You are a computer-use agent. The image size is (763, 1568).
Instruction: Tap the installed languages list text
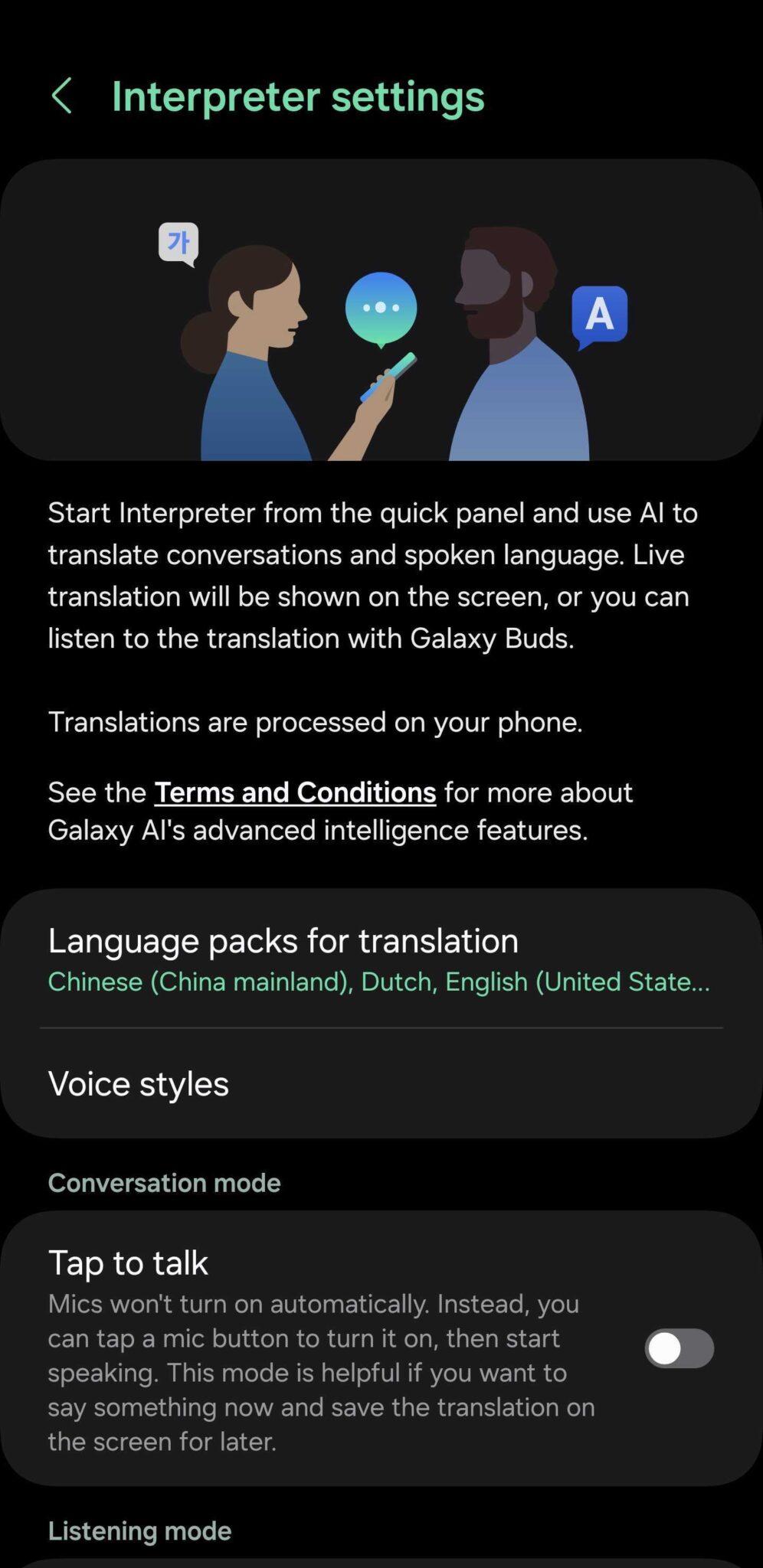pyautogui.click(x=378, y=982)
